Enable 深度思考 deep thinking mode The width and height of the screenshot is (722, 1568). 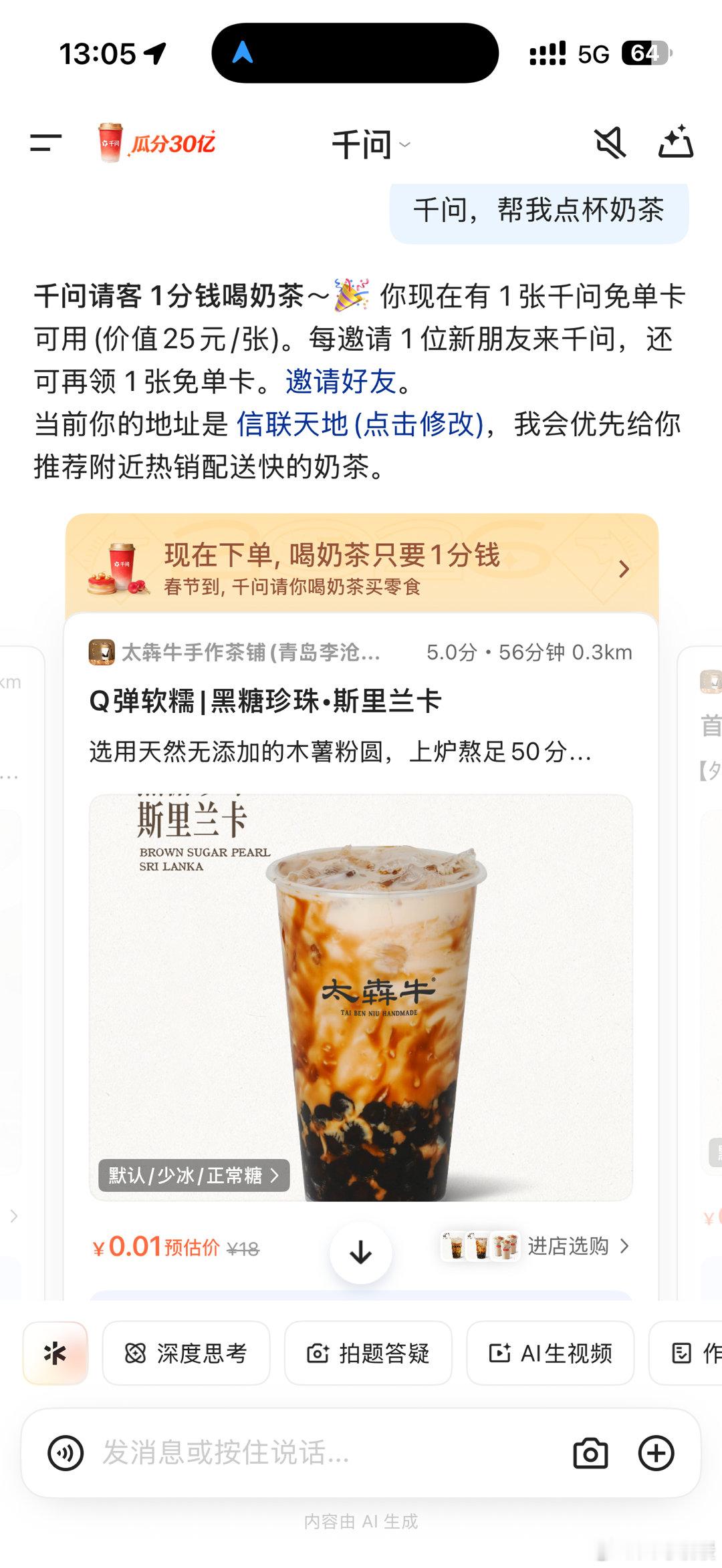[x=185, y=1354]
